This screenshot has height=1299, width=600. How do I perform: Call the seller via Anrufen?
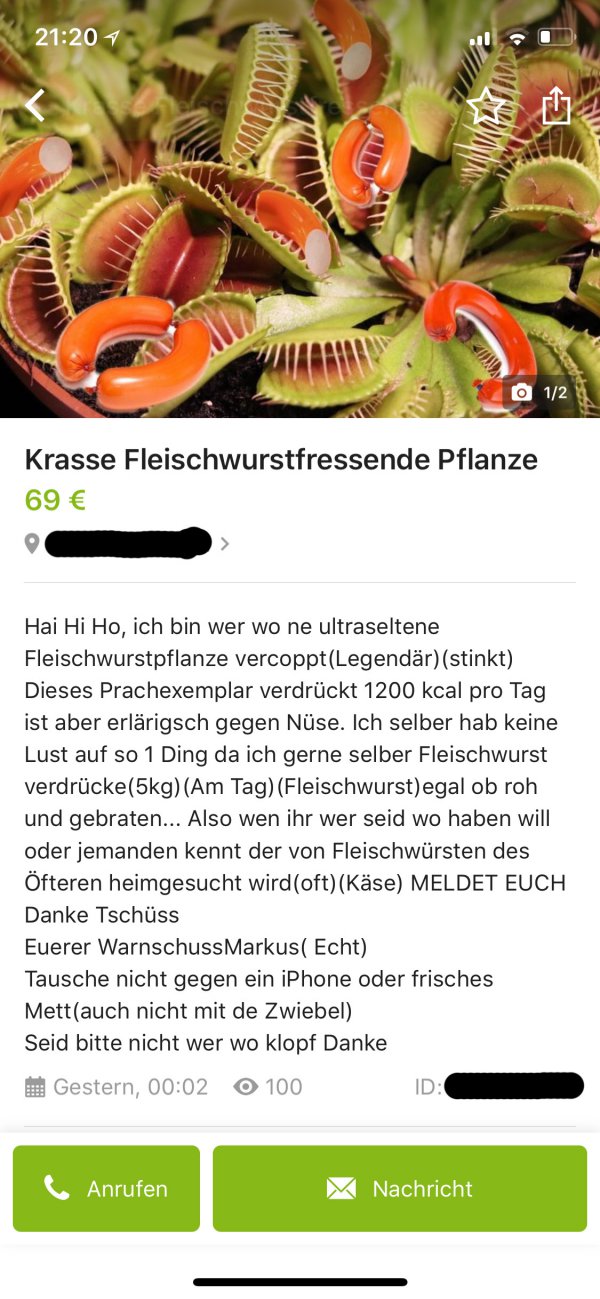106,1188
